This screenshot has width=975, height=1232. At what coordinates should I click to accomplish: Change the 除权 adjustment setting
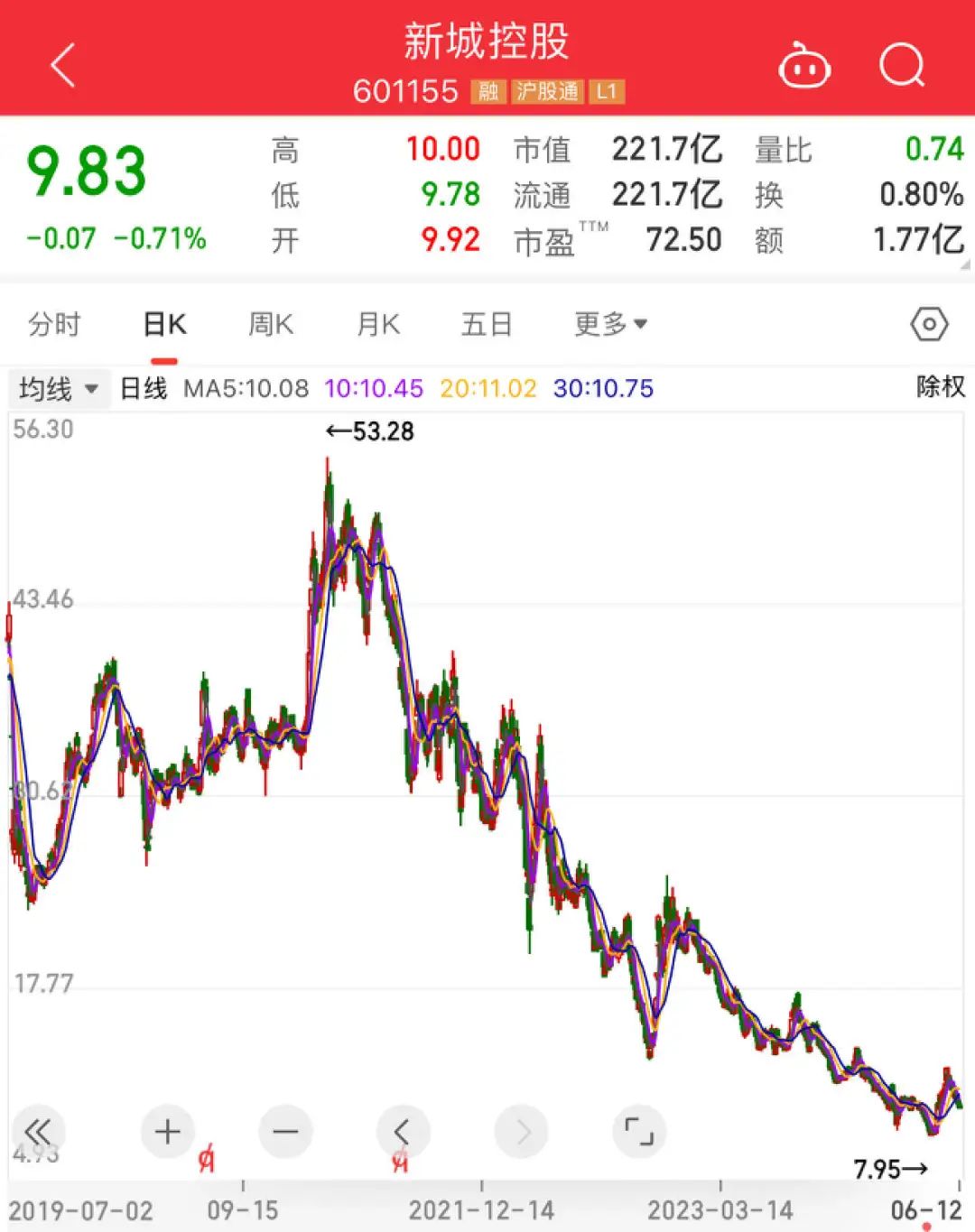(x=940, y=387)
